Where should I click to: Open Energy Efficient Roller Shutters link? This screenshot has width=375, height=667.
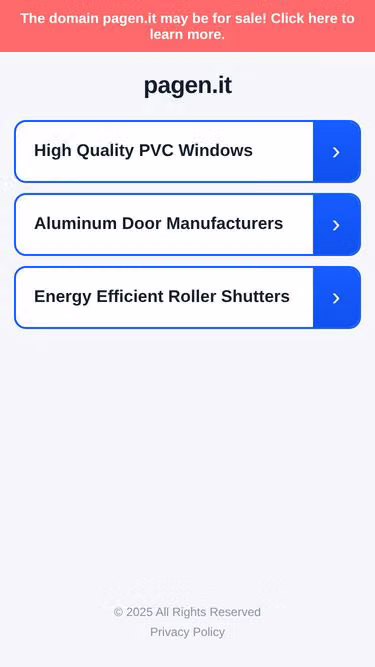[x=188, y=297]
